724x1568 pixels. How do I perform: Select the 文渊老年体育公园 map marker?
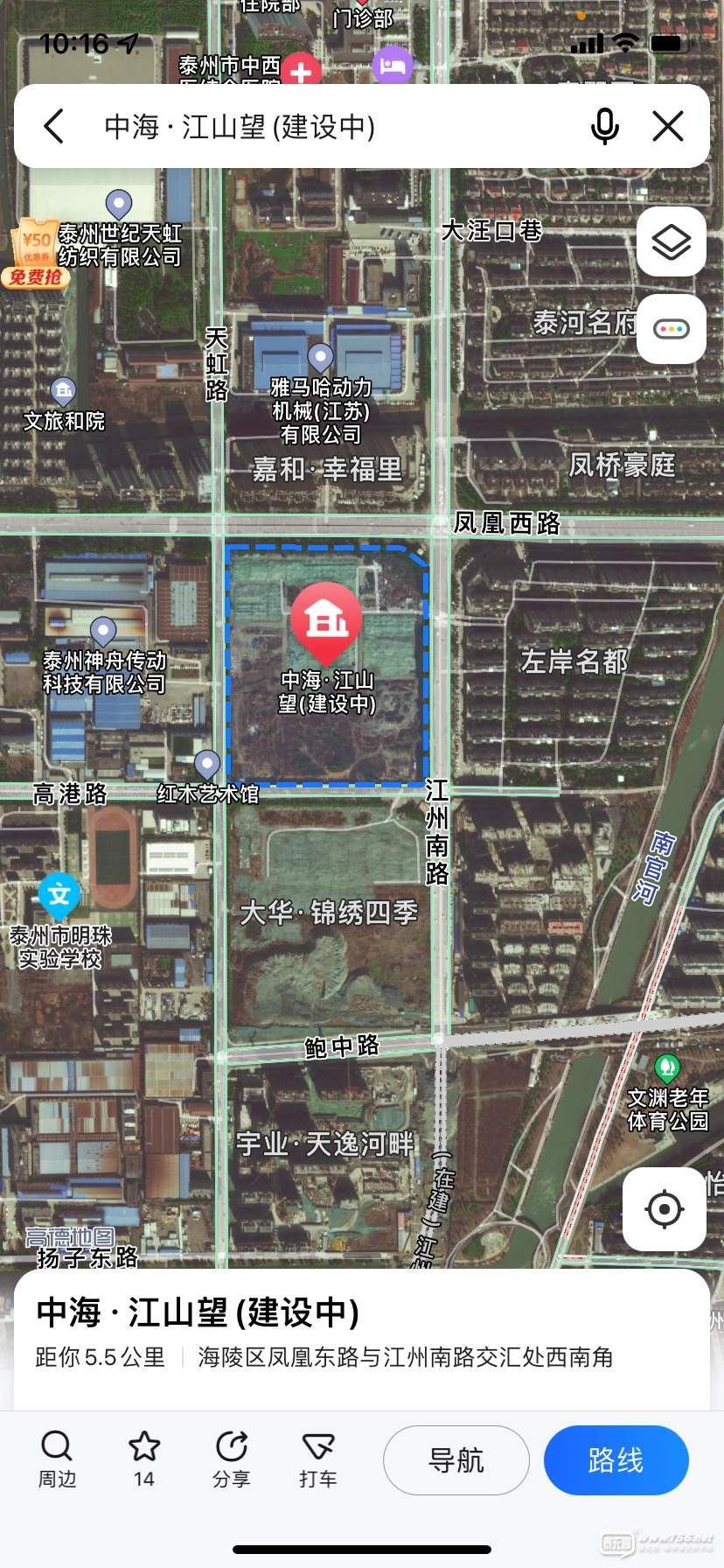[667, 1067]
